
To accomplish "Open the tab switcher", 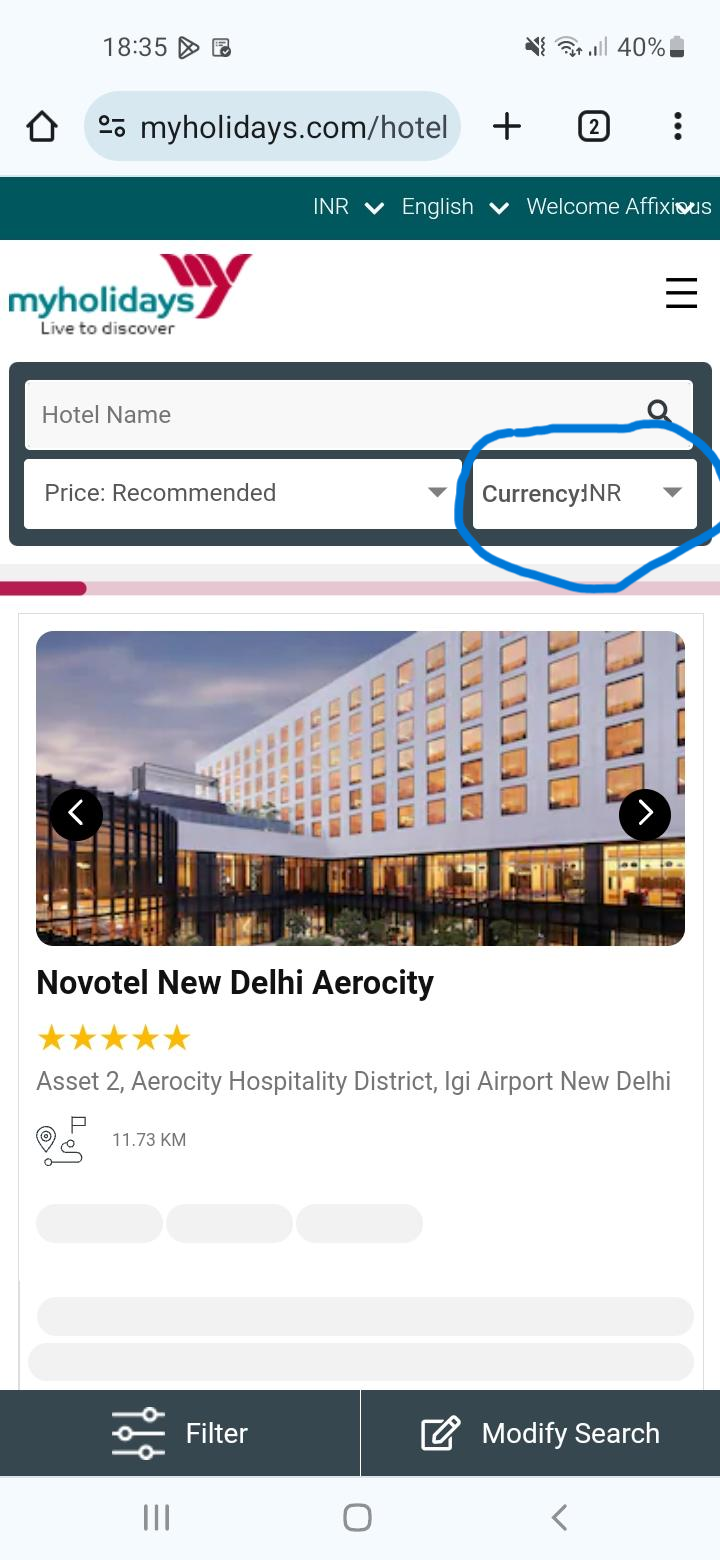I will 593,127.
